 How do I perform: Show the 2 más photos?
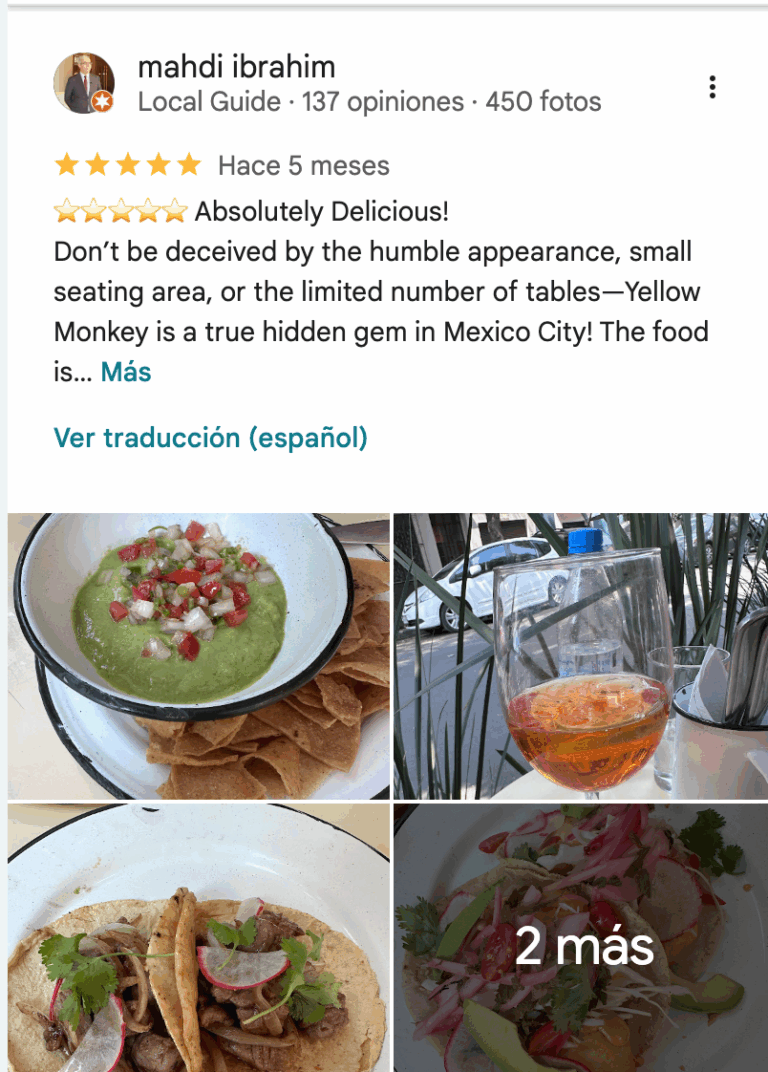[580, 938]
